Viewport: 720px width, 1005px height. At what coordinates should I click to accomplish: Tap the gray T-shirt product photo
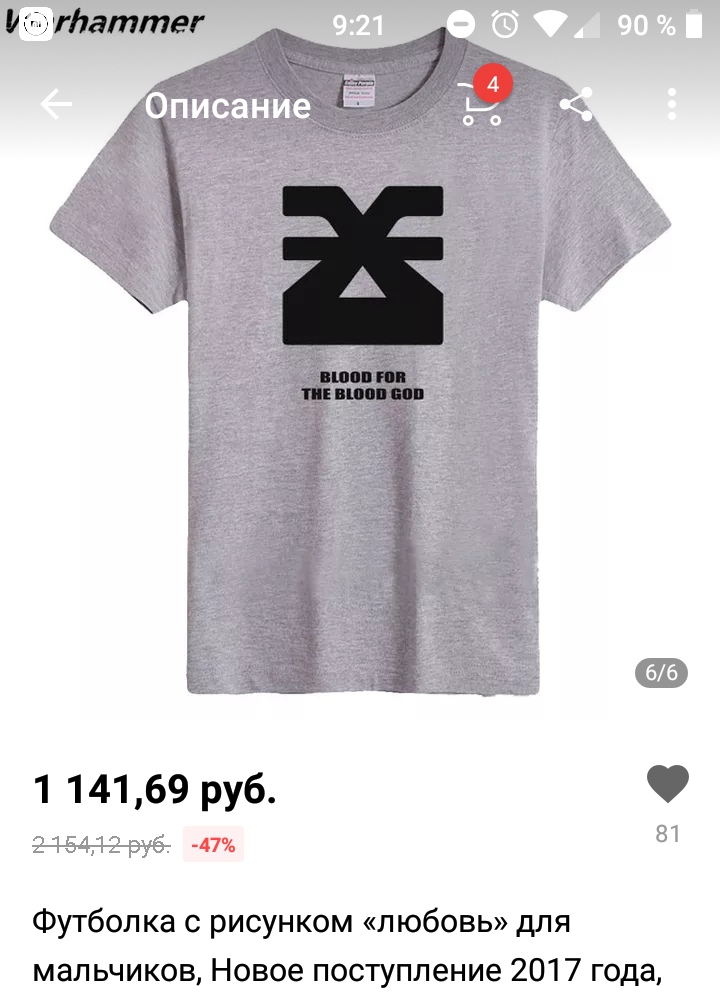[360, 400]
